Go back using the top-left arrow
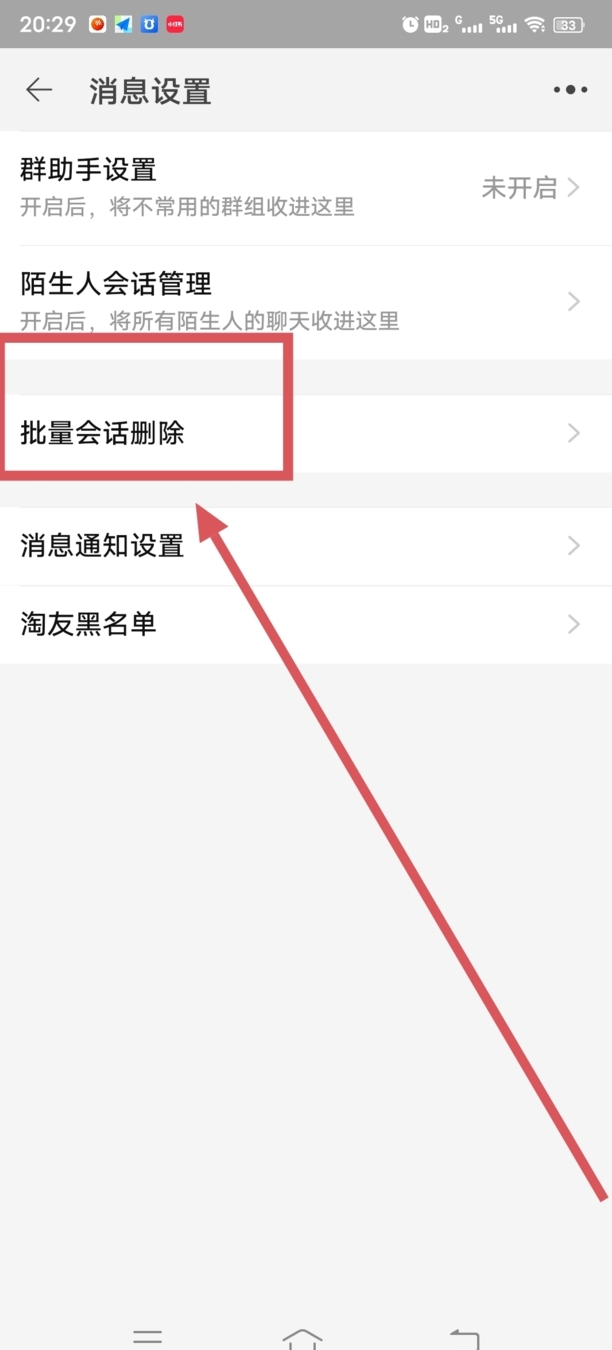The height and width of the screenshot is (1350, 612). point(39,90)
